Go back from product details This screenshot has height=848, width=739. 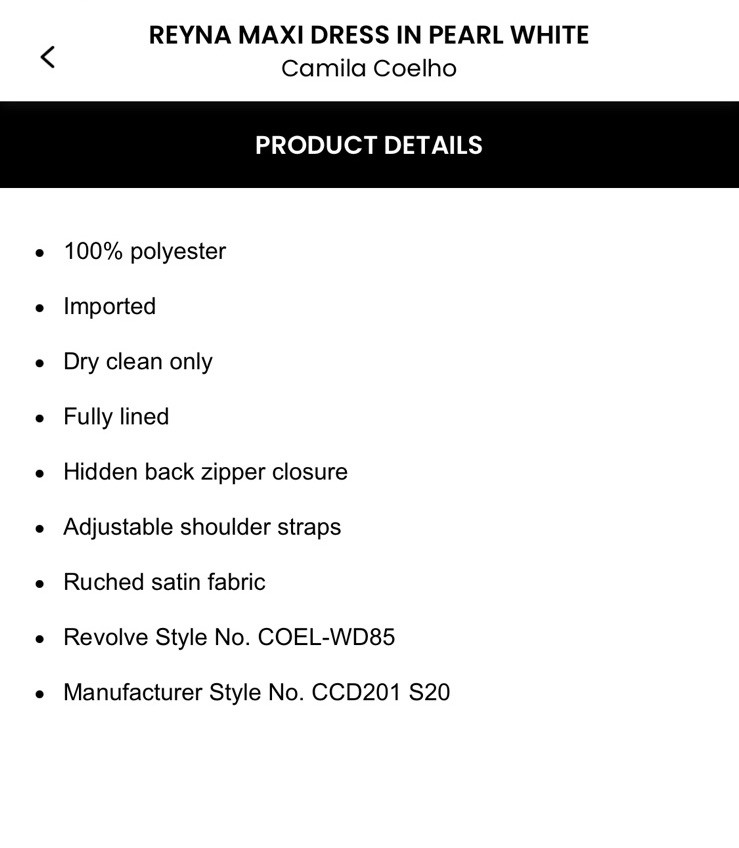(47, 57)
